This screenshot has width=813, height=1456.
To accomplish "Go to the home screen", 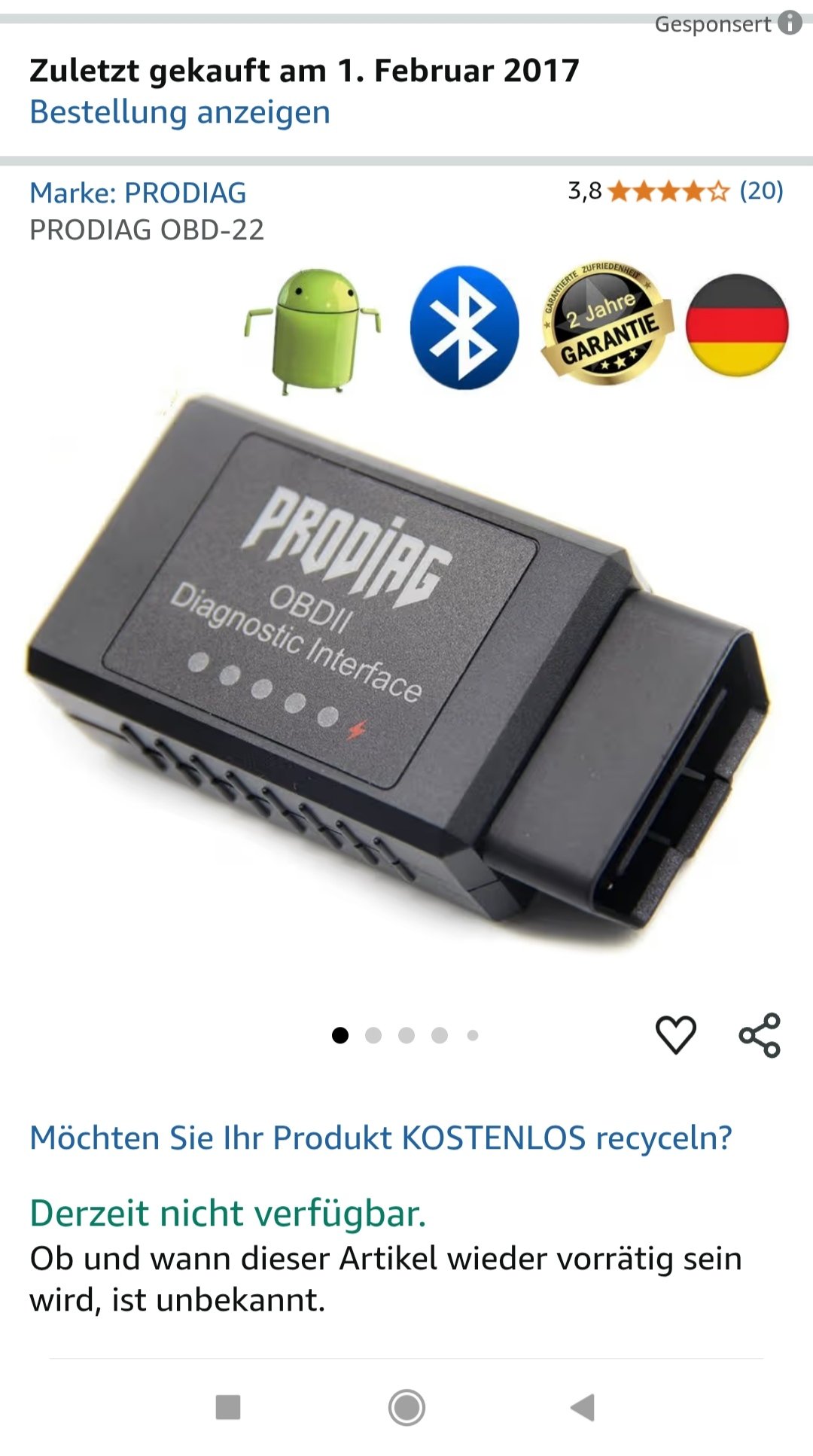I will point(406,1407).
